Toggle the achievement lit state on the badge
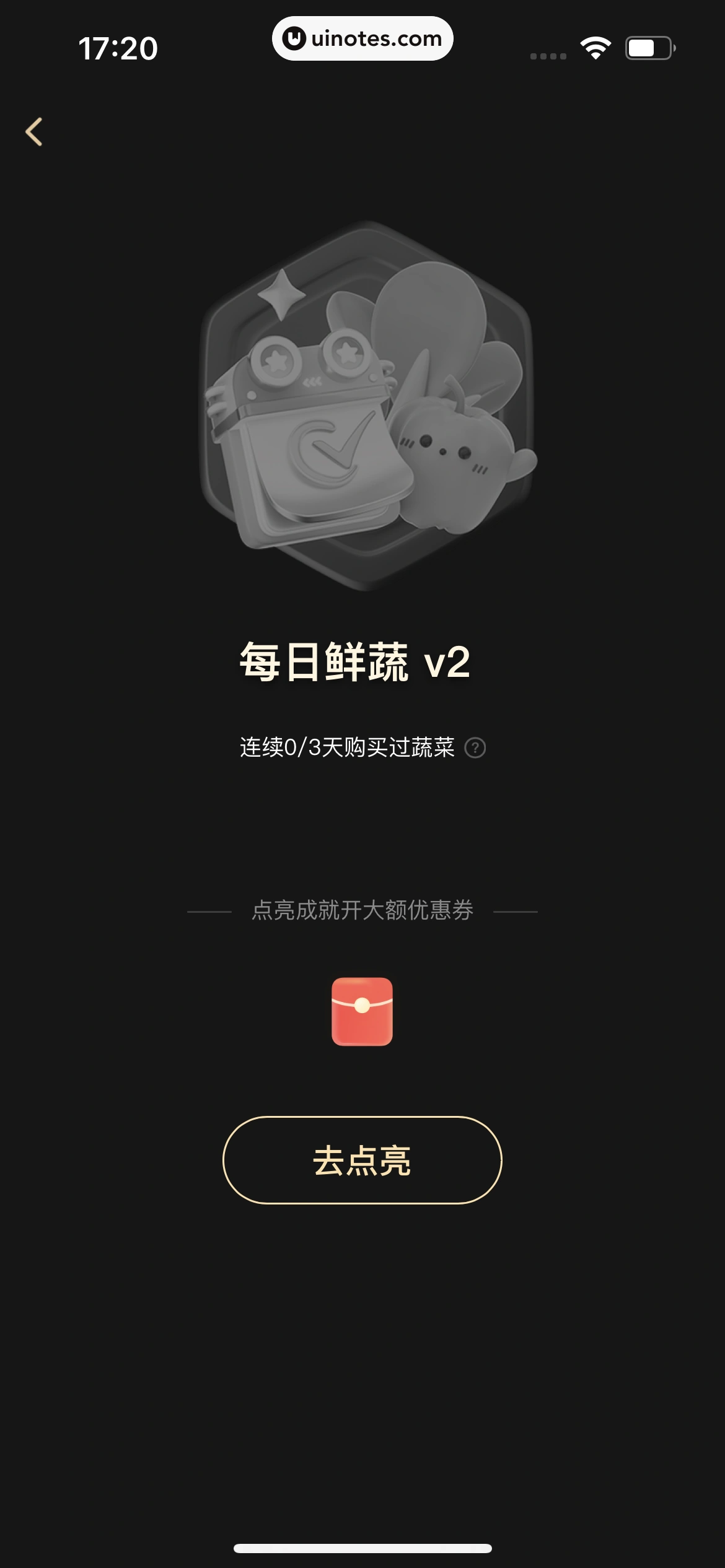Image resolution: width=725 pixels, height=1568 pixels. tap(362, 1159)
